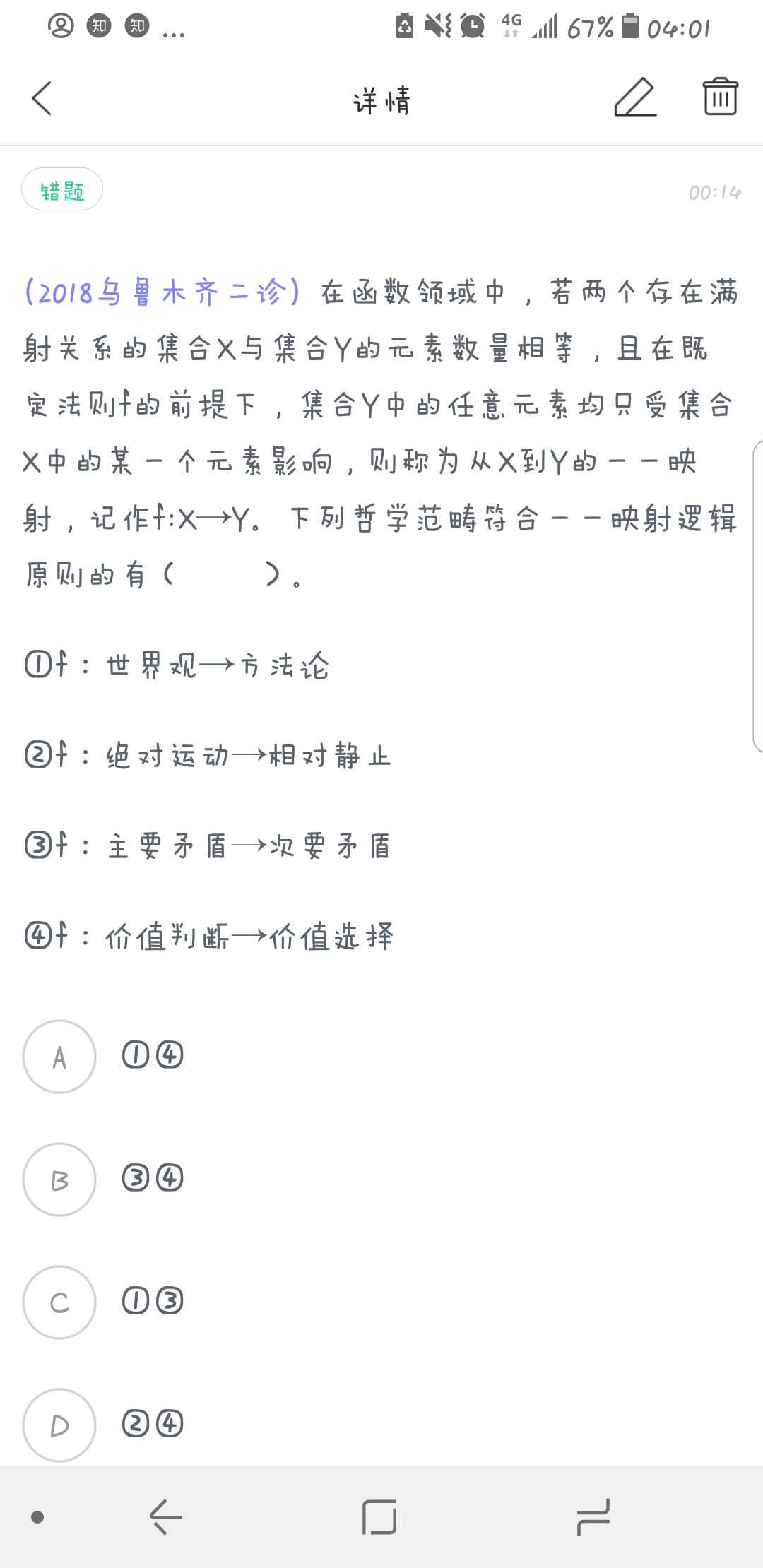
Task: Select answer option B
Action: [x=59, y=1180]
